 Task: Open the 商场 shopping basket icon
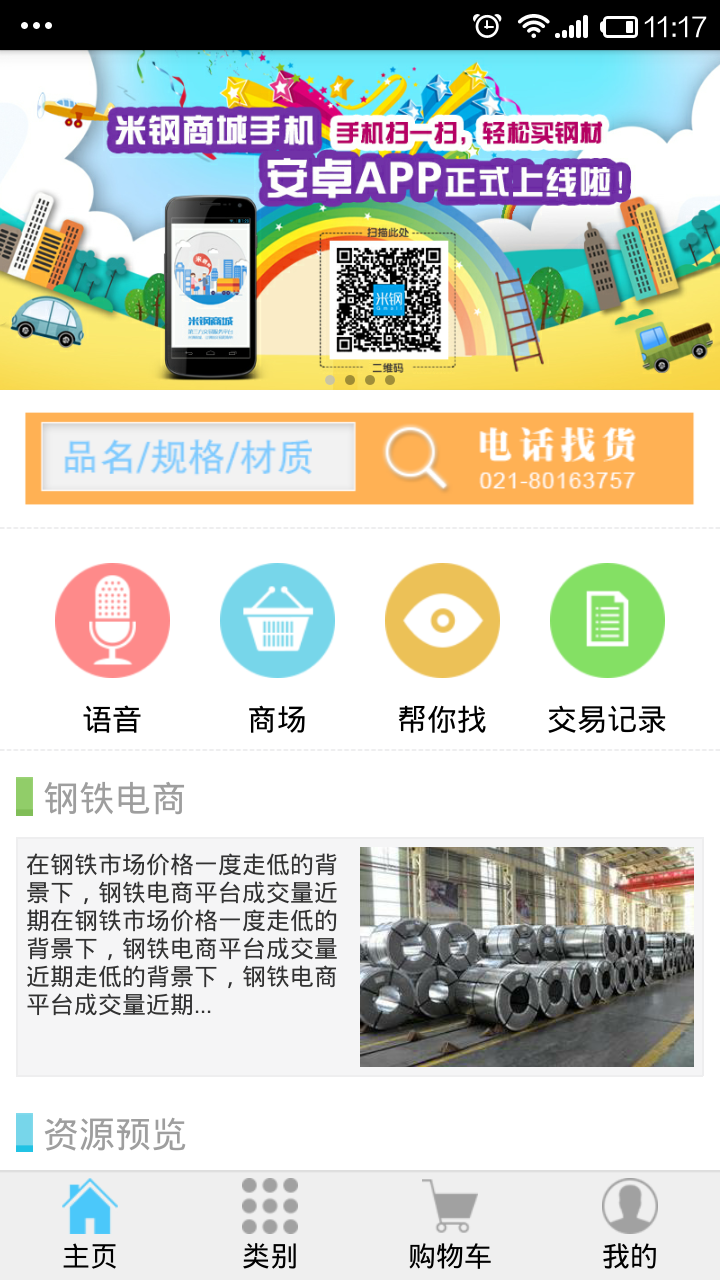(x=278, y=619)
